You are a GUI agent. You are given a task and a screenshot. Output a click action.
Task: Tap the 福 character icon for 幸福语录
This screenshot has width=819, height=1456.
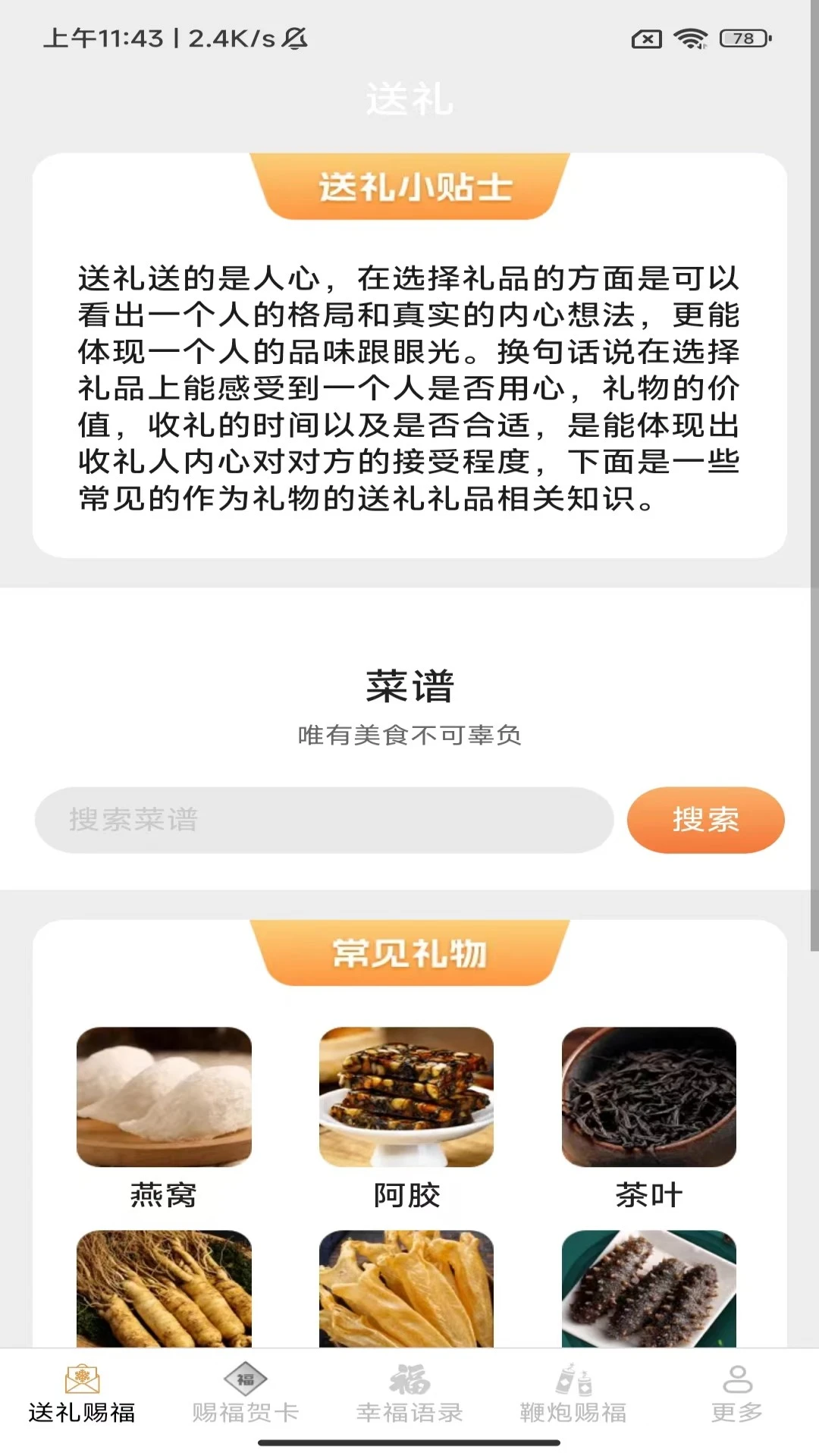410,1382
